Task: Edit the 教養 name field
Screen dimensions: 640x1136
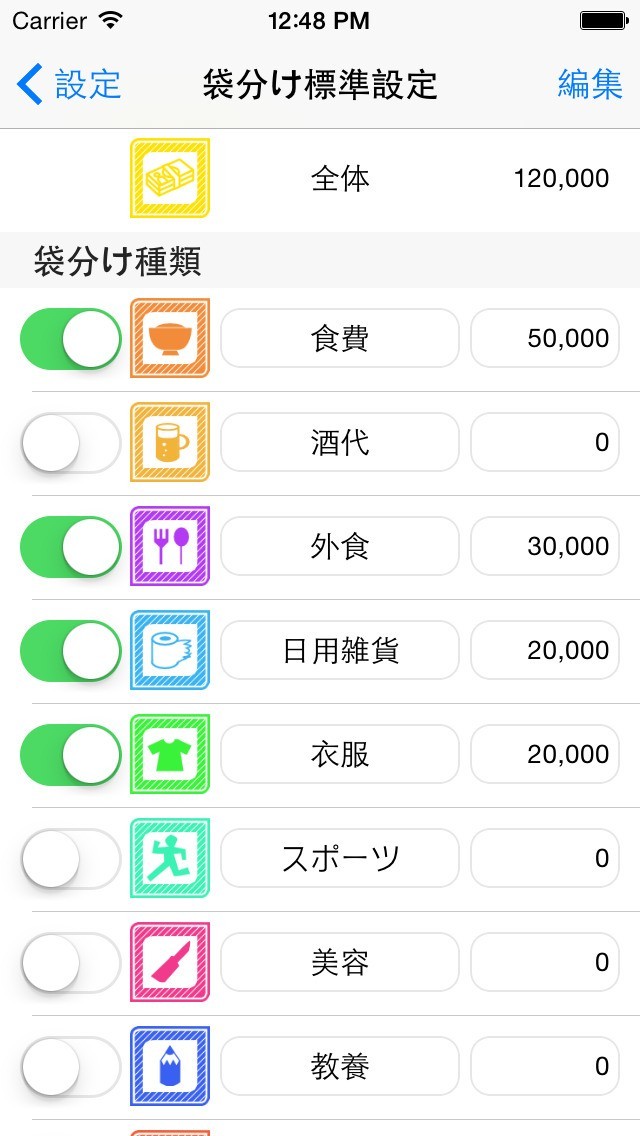Action: [x=340, y=1067]
